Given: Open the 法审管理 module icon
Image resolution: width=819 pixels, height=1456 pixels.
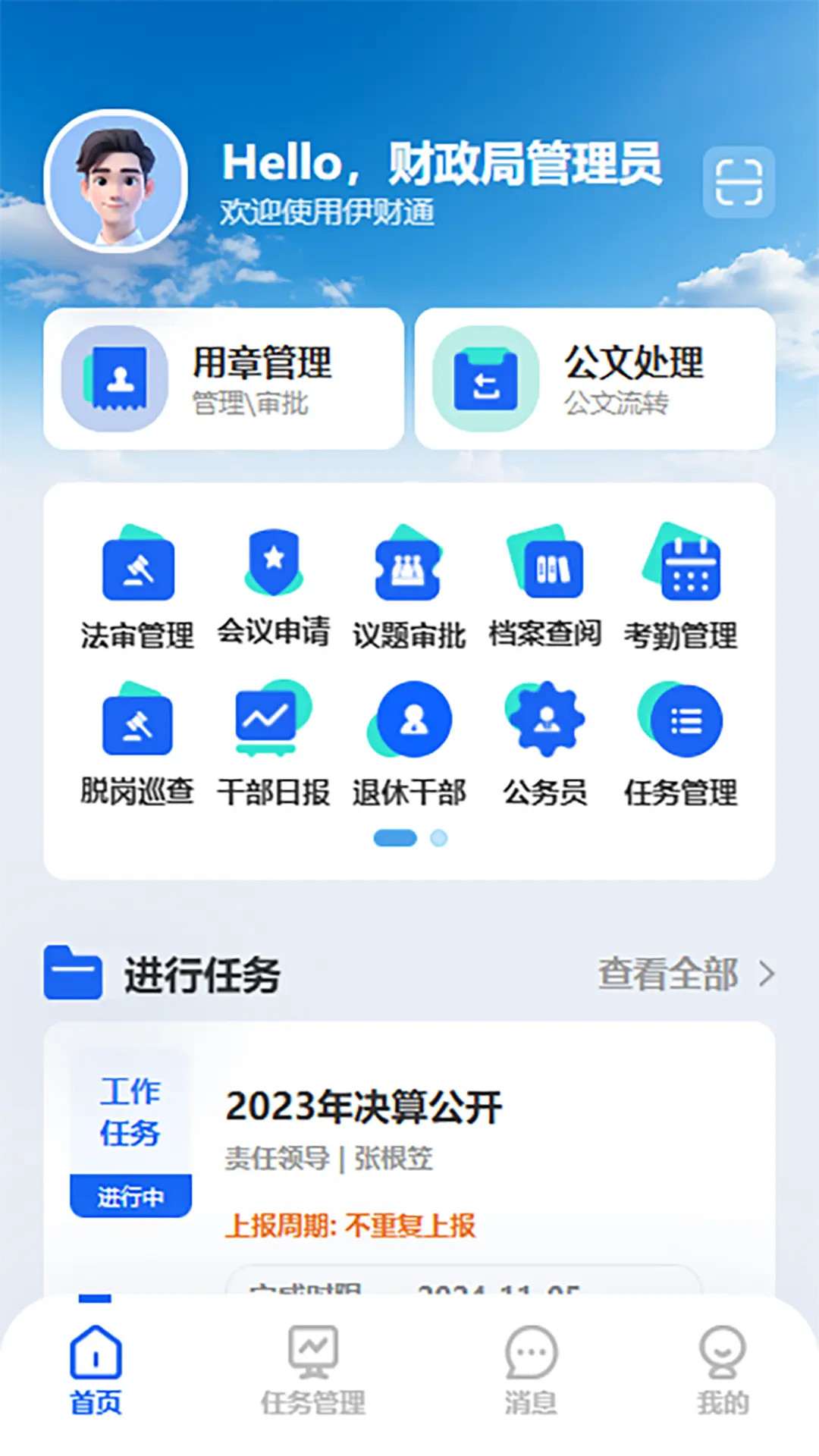Looking at the screenshot, I should (x=136, y=570).
